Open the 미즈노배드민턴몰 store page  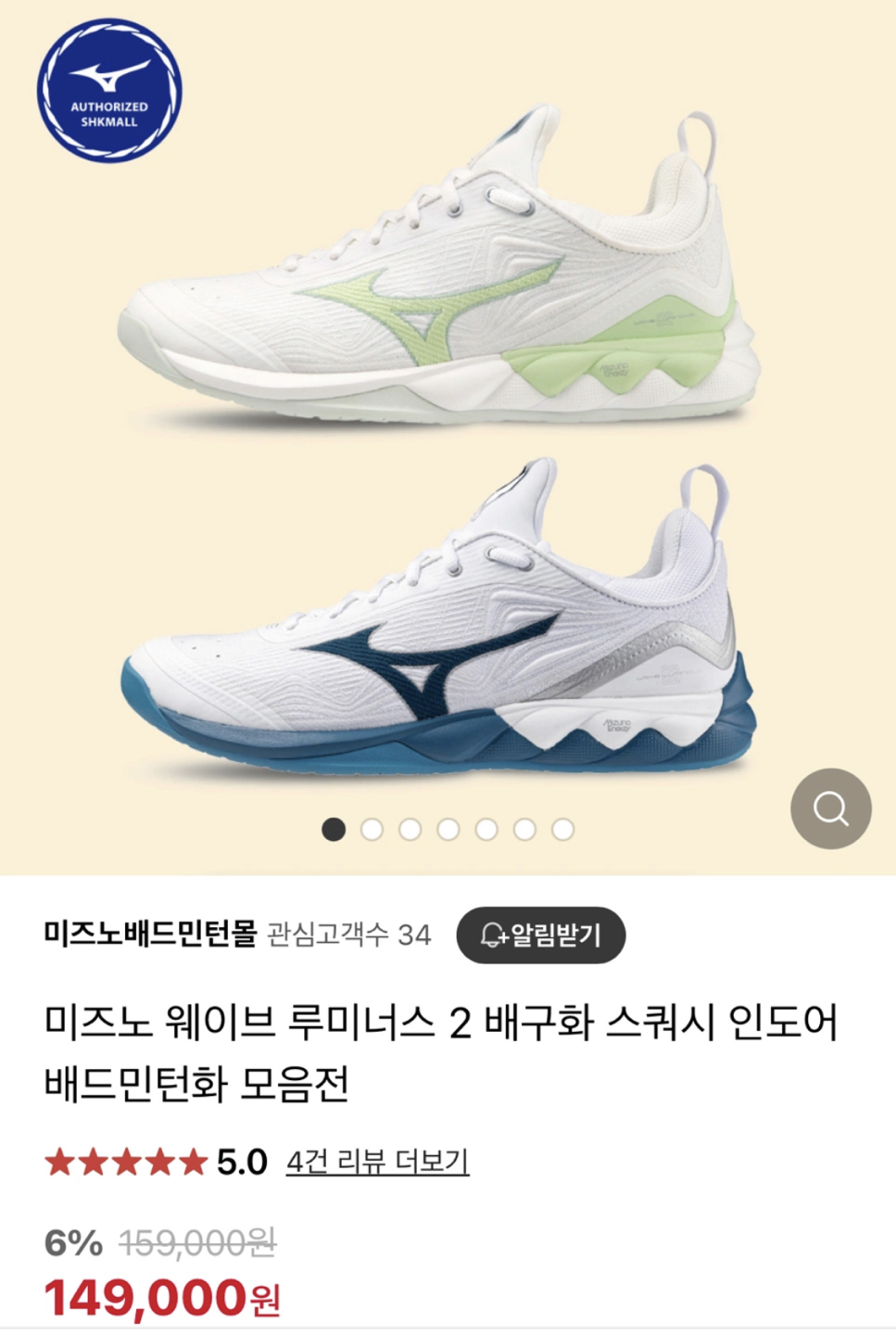tap(150, 933)
